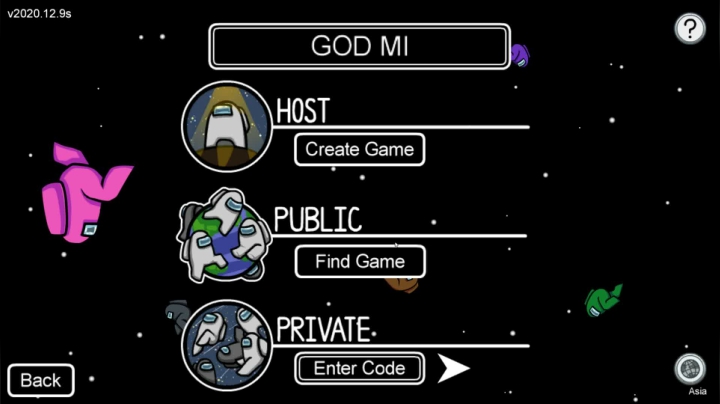Change the Asia server region
The width and height of the screenshot is (720, 404).
(690, 370)
